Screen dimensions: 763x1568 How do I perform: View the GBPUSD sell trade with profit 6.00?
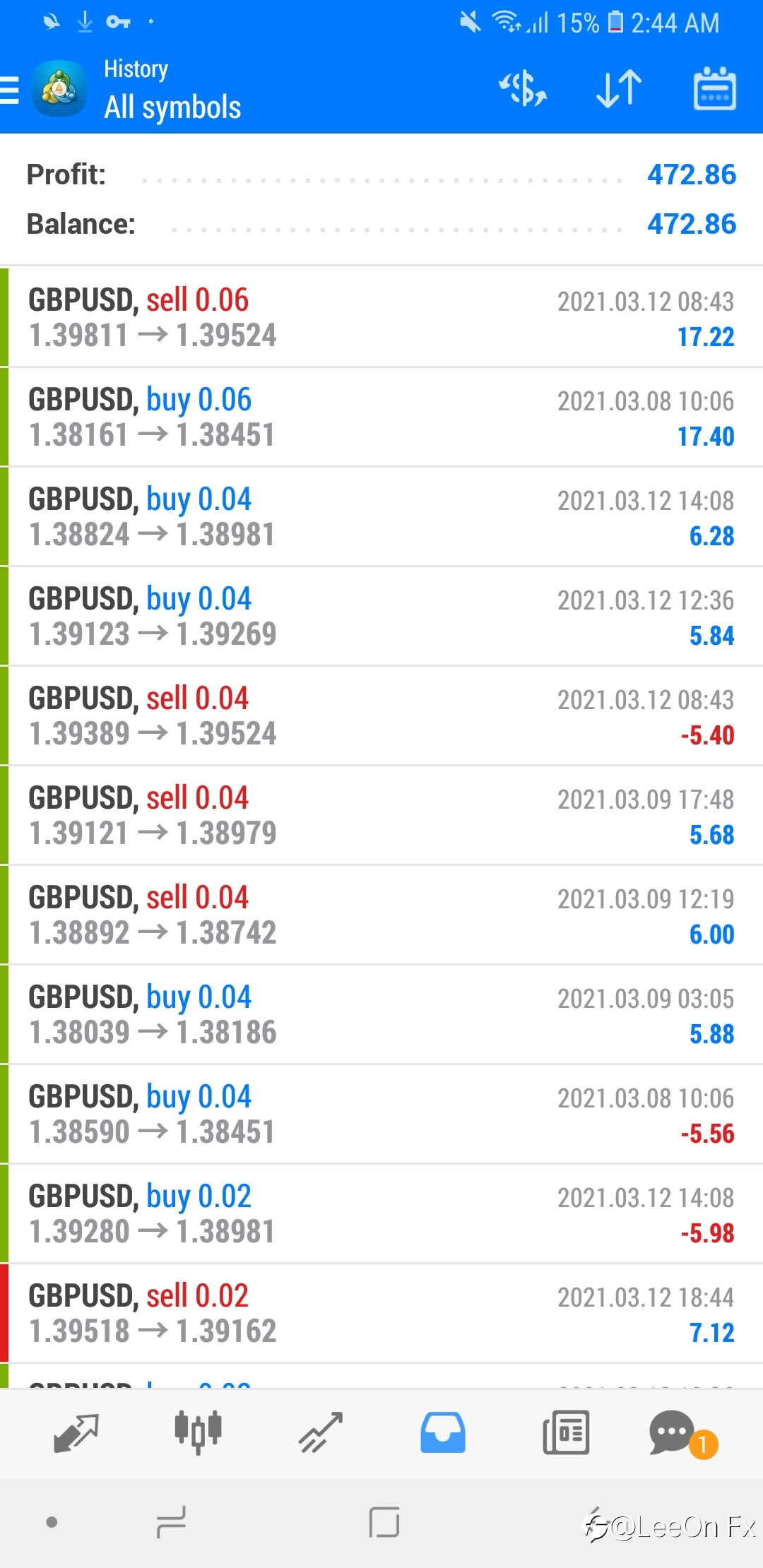click(381, 915)
